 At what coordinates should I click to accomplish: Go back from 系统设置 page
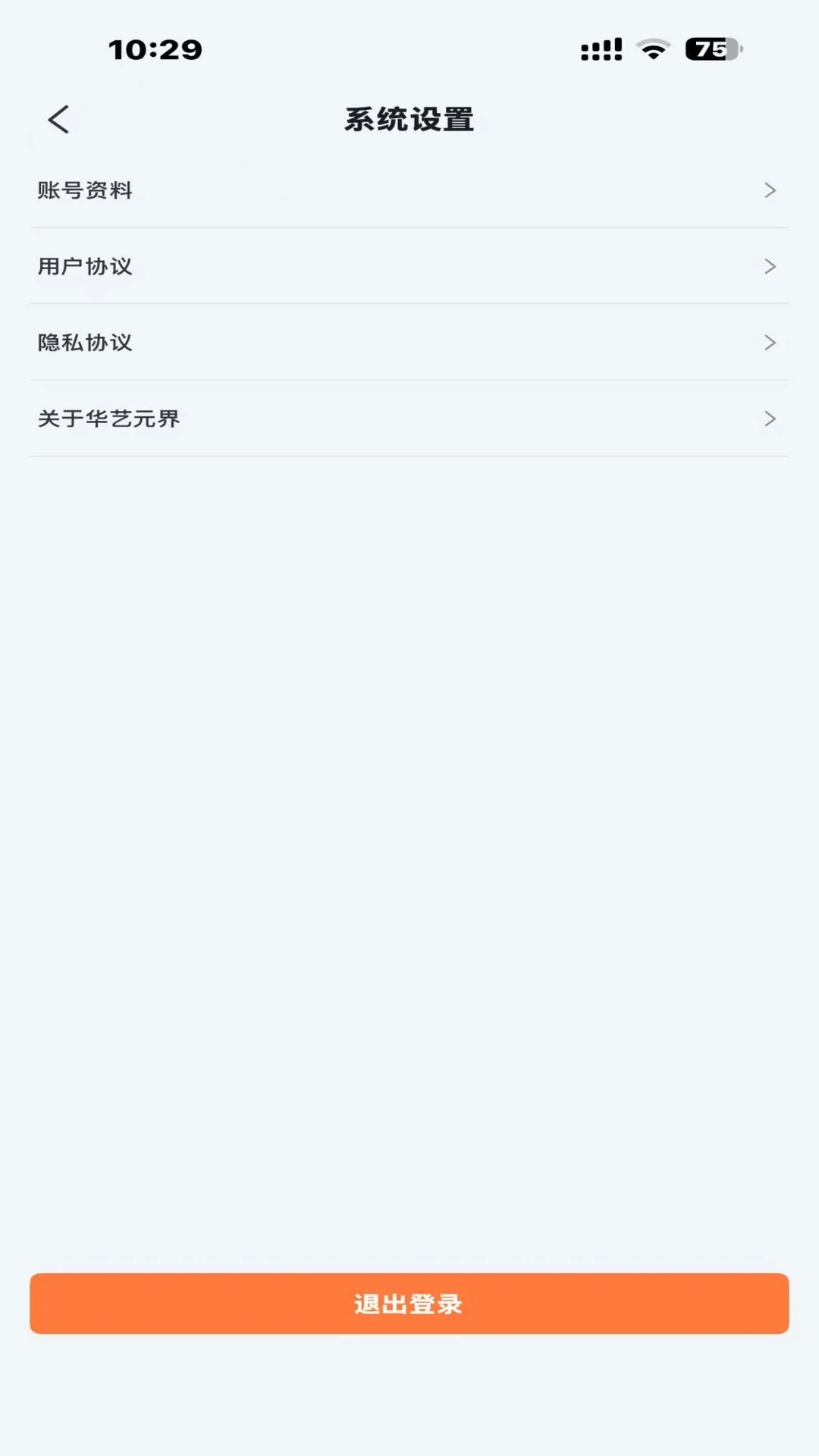click(58, 120)
